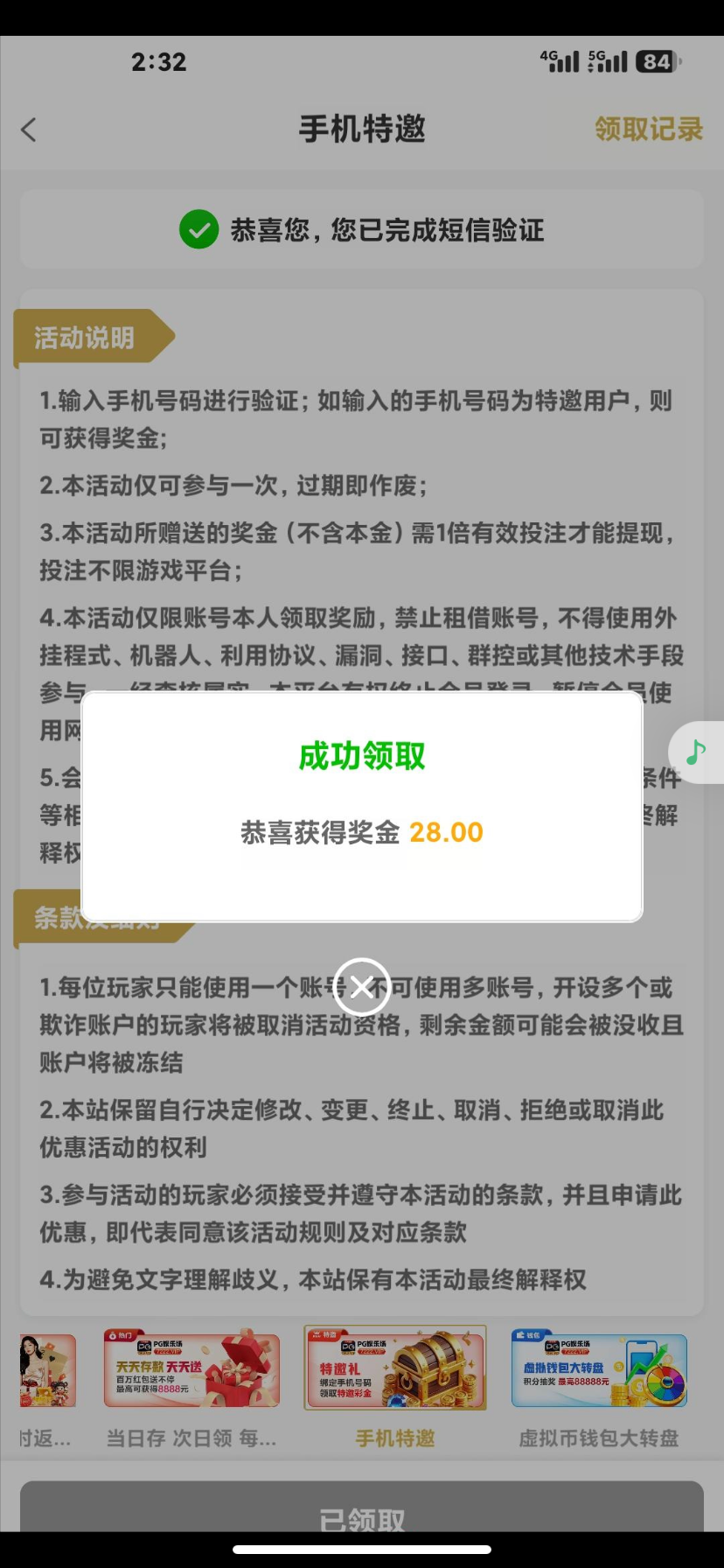Screen dimensions: 724x1568
Task: Go back from 手机特邀 page
Action: point(30,130)
